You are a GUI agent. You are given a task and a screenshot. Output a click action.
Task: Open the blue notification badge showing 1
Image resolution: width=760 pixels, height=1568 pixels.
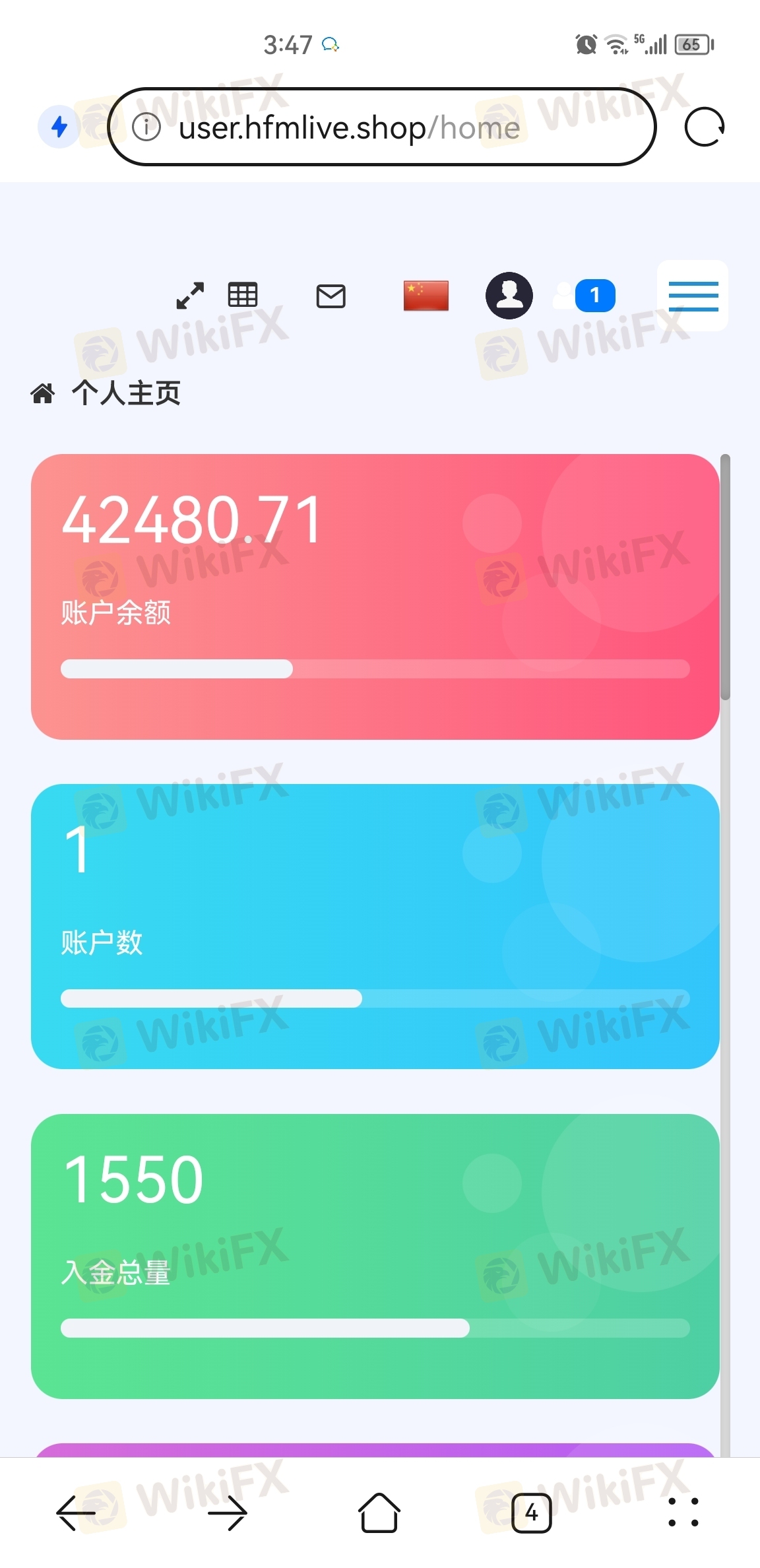pyautogui.click(x=594, y=296)
